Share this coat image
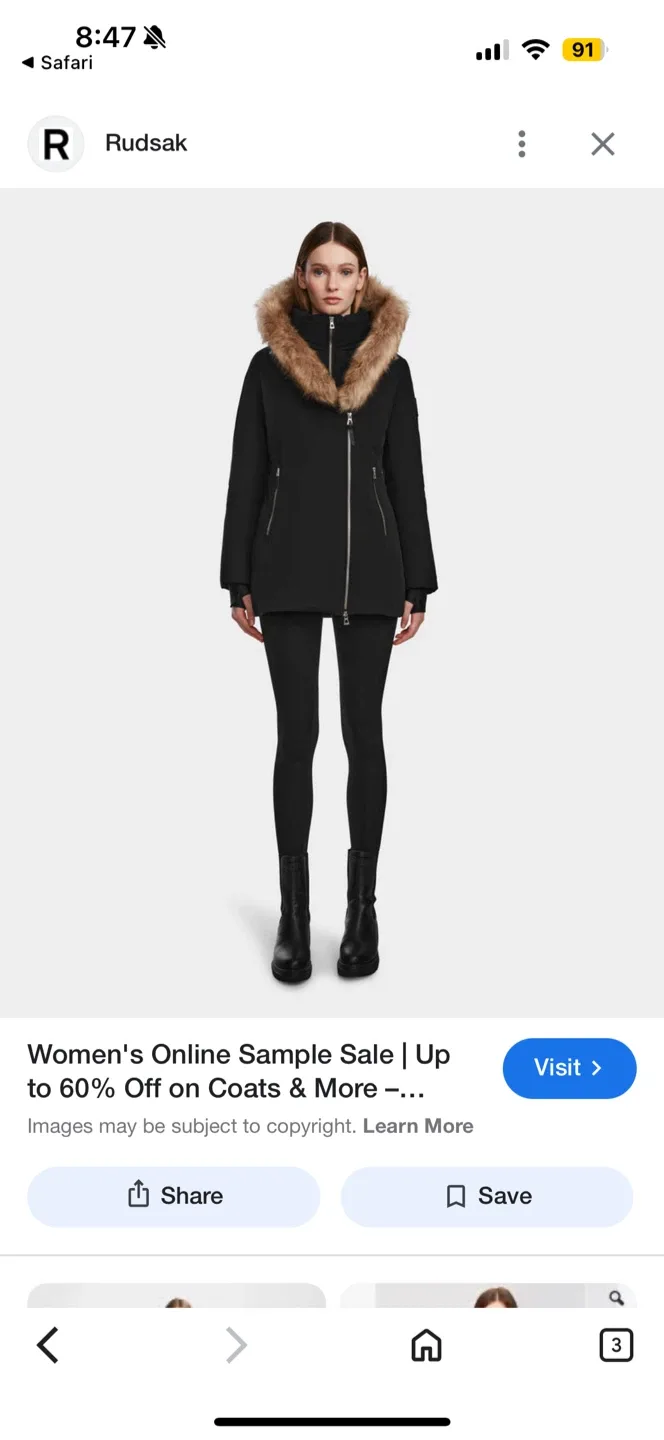This screenshot has width=664, height=1440. (x=173, y=1196)
